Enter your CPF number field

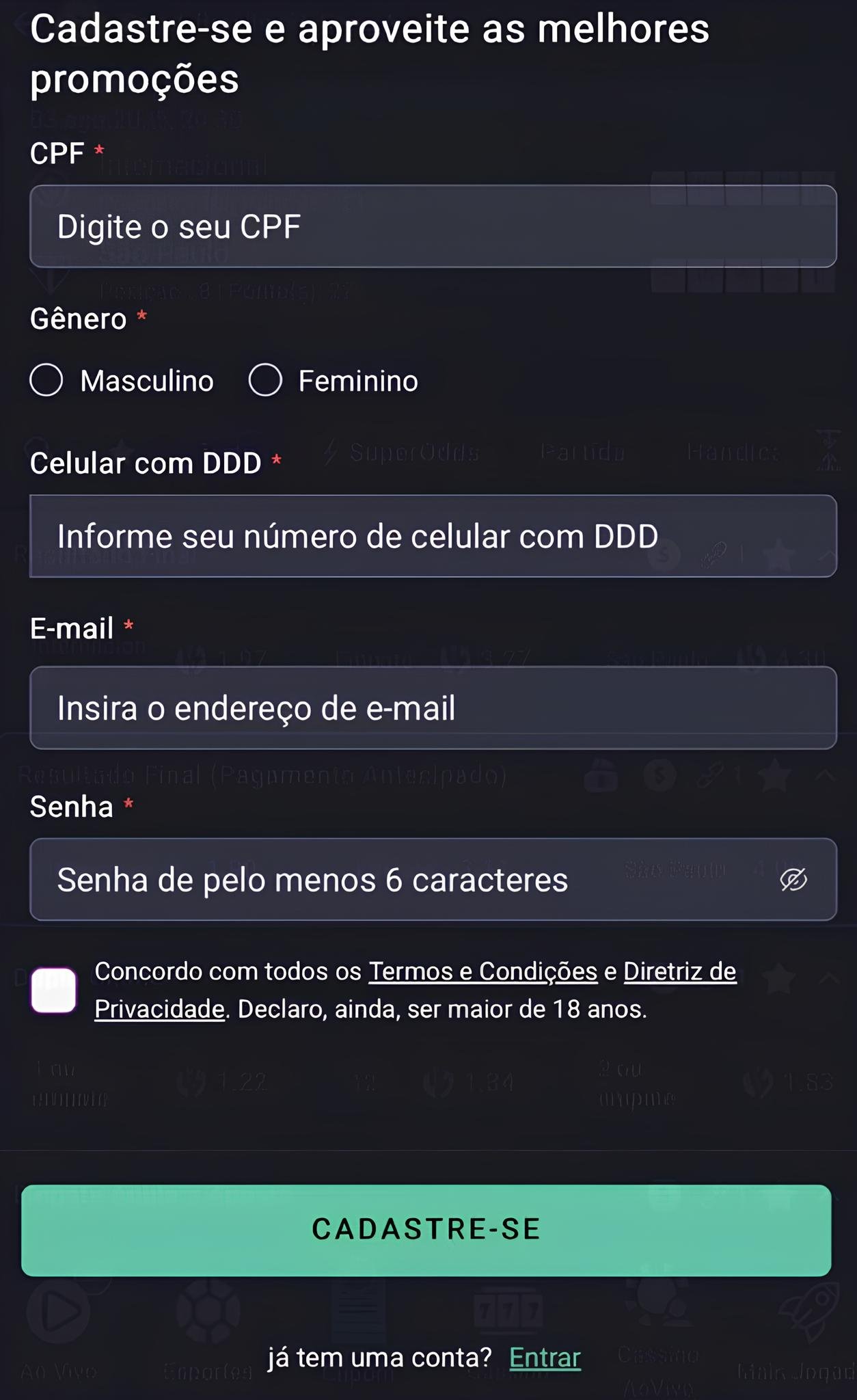(432, 226)
